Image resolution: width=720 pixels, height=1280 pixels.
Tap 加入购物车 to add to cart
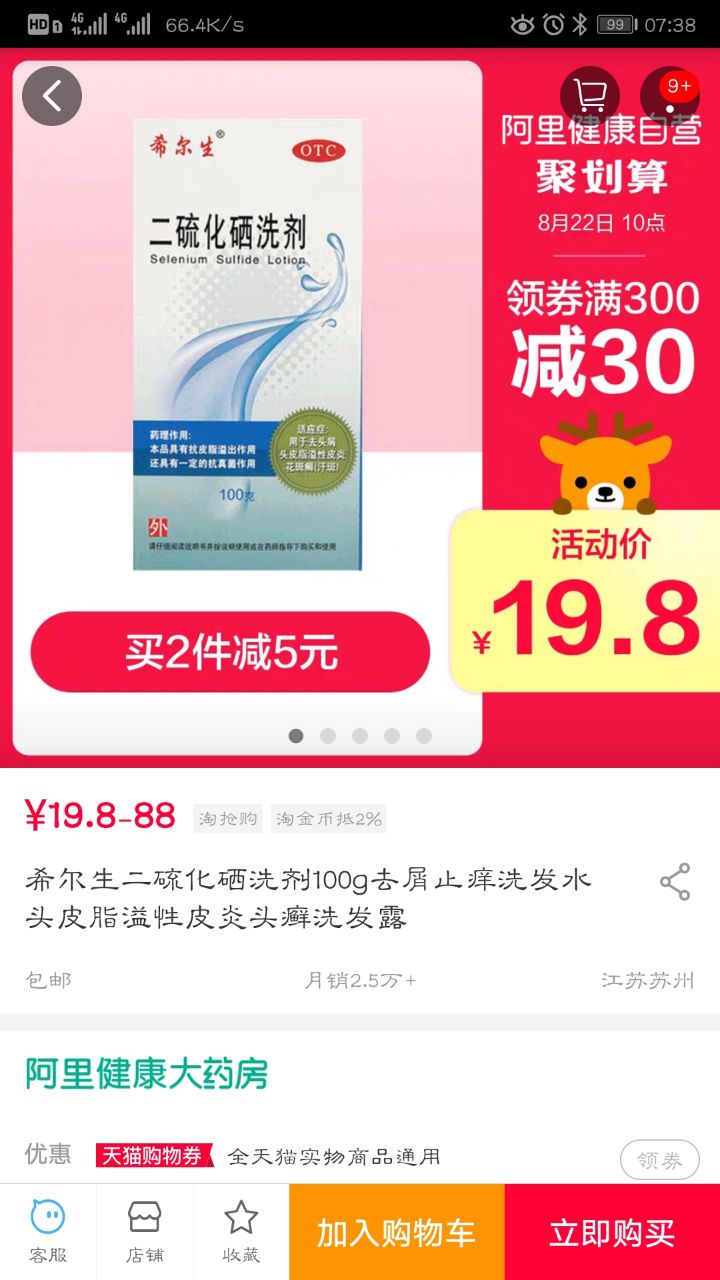pyautogui.click(x=396, y=1232)
